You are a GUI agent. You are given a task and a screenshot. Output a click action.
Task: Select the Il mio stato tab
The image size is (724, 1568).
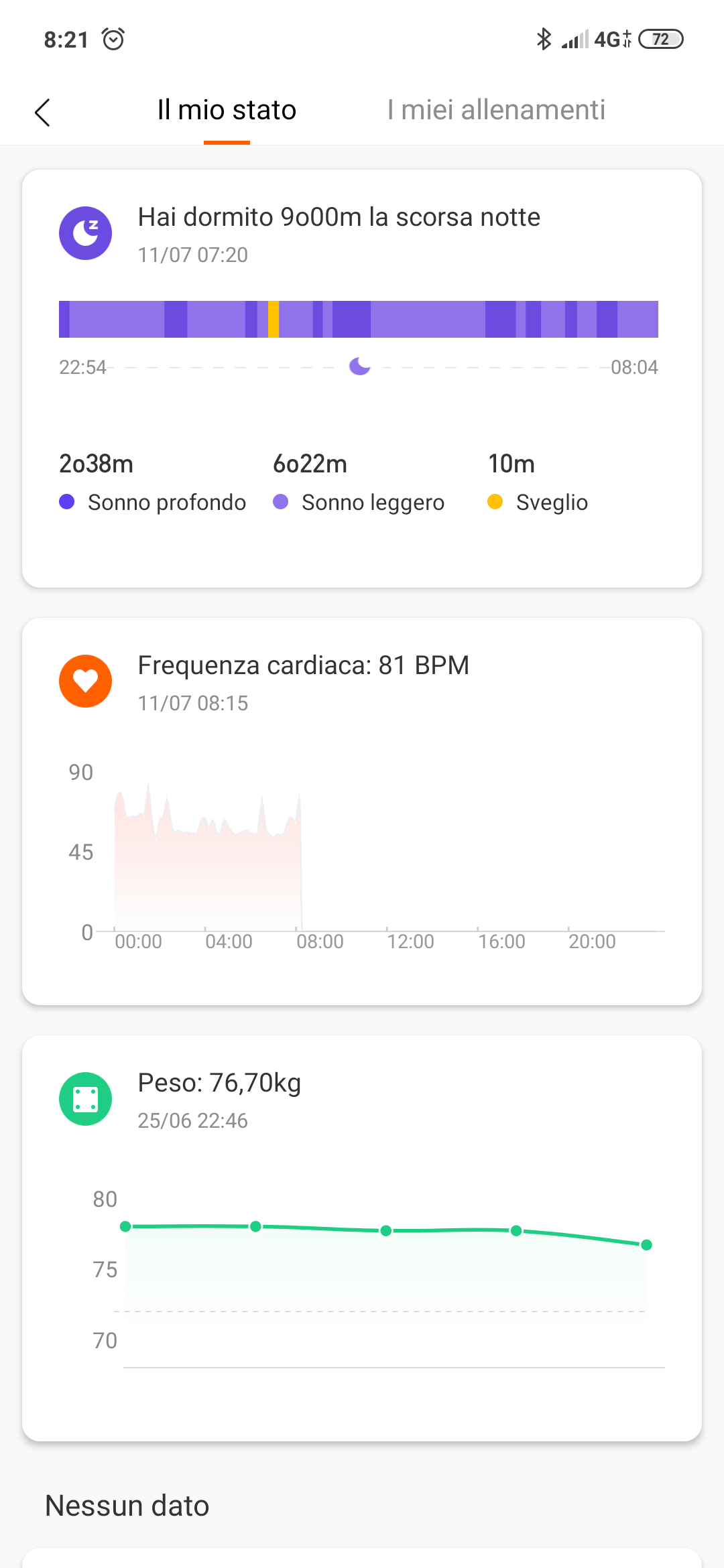tap(227, 111)
